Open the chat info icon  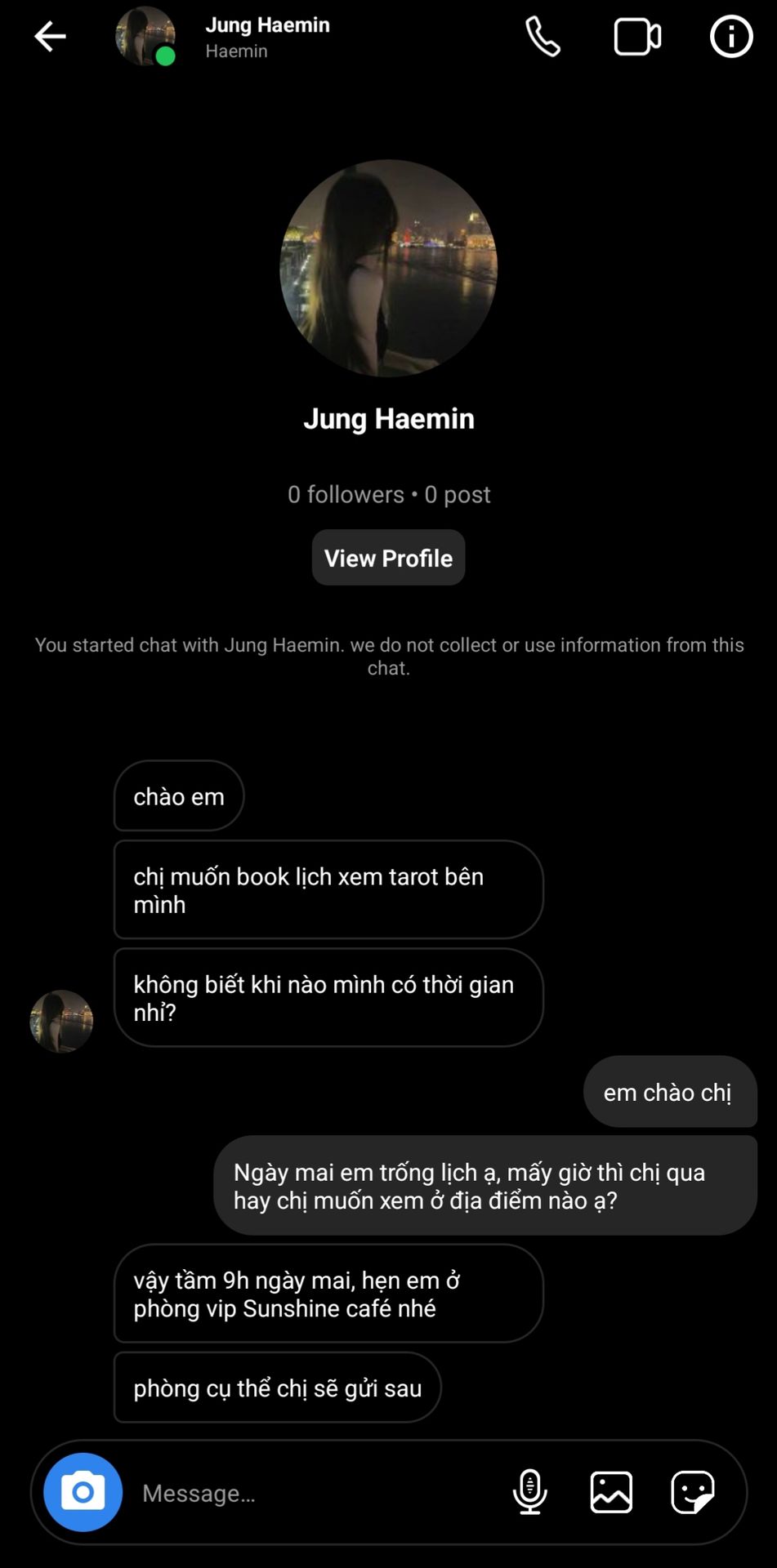click(x=731, y=37)
